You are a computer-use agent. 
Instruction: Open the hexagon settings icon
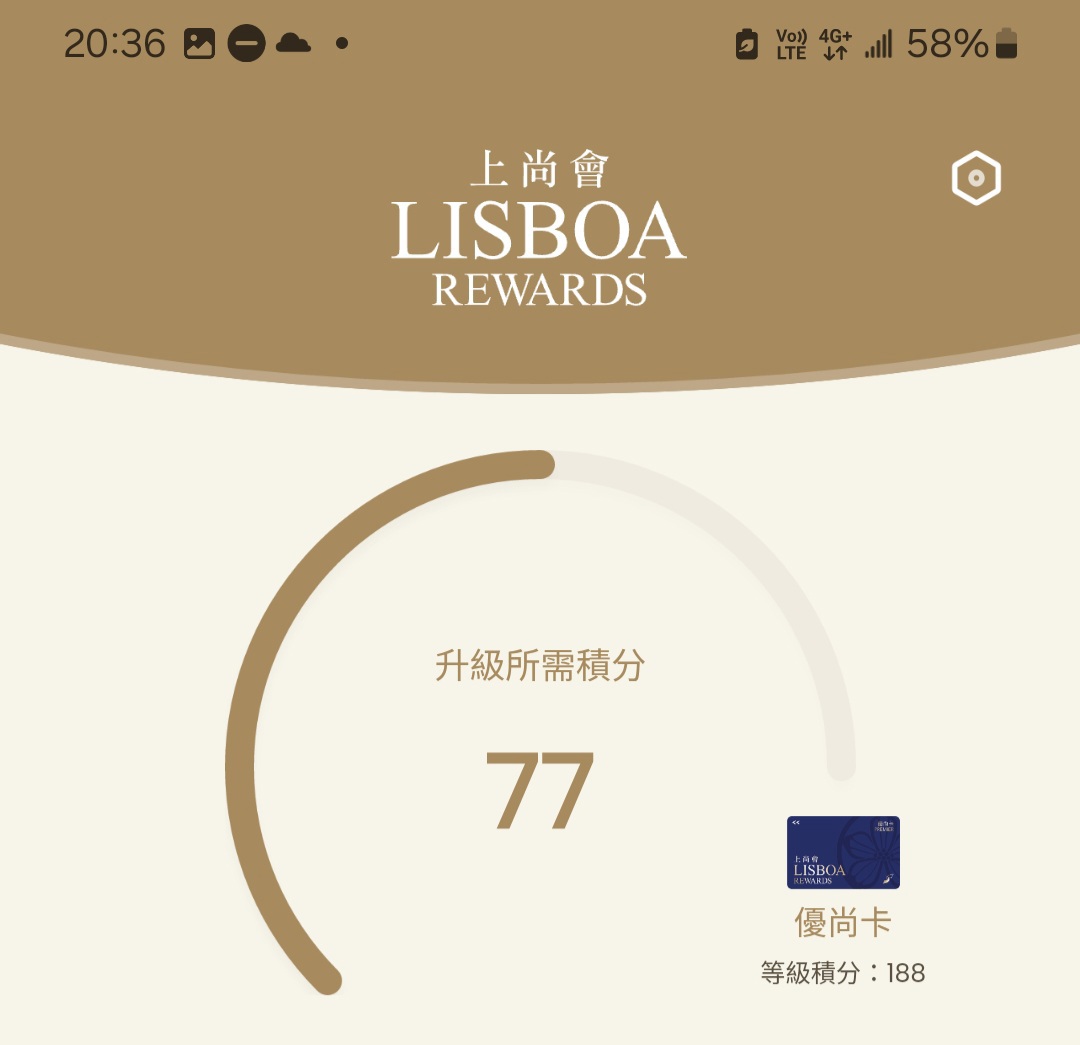tap(976, 178)
